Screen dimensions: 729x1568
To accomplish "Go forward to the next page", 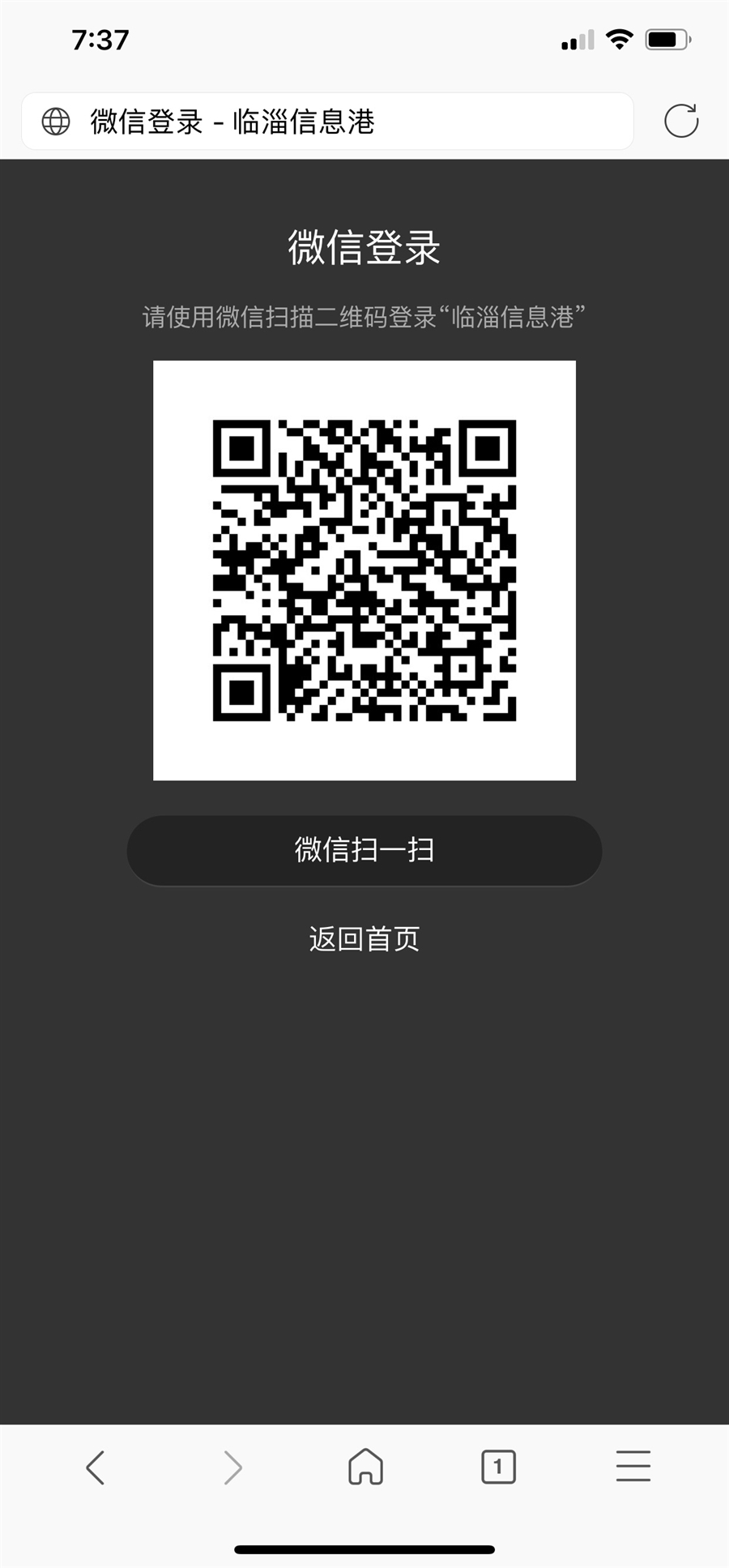I will click(232, 1467).
